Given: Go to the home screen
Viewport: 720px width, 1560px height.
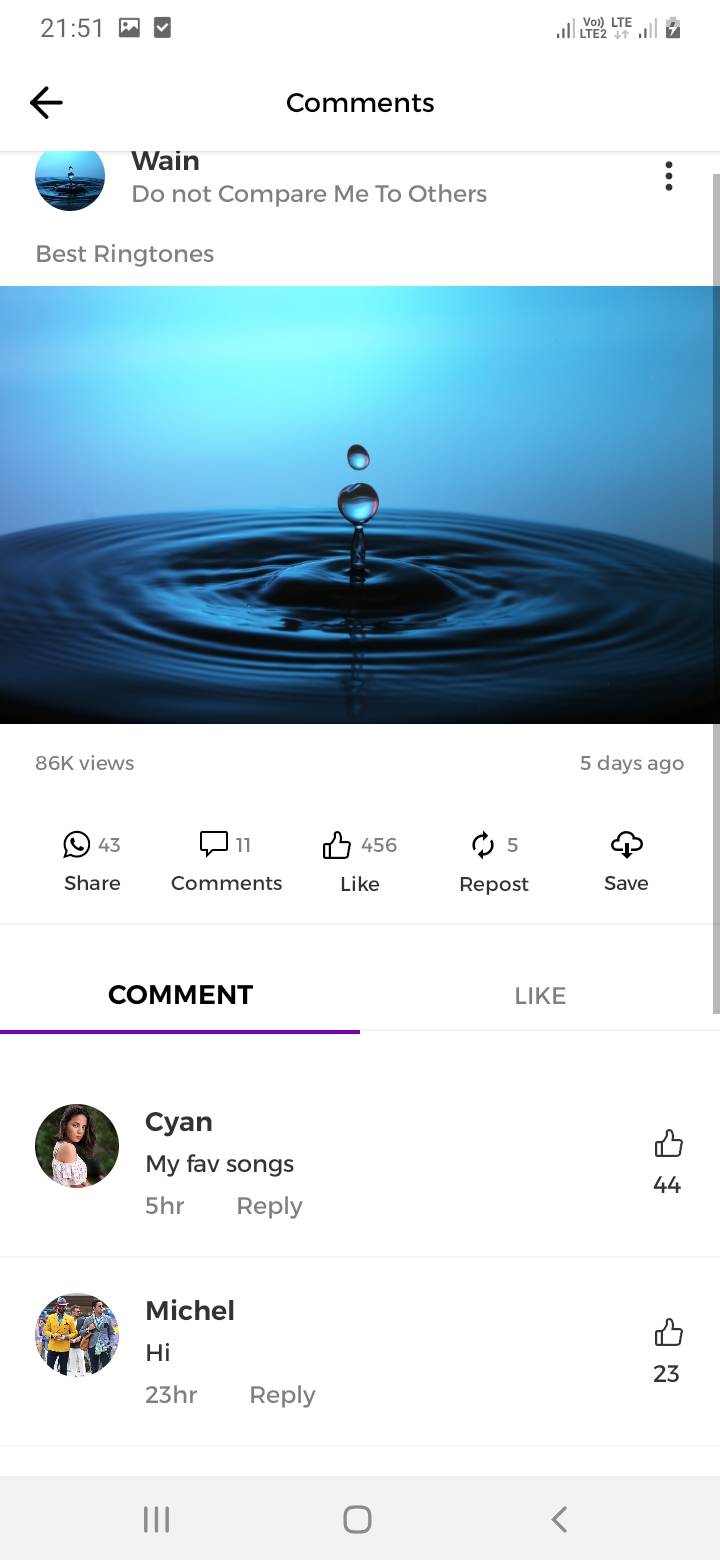Looking at the screenshot, I should 358,1520.
